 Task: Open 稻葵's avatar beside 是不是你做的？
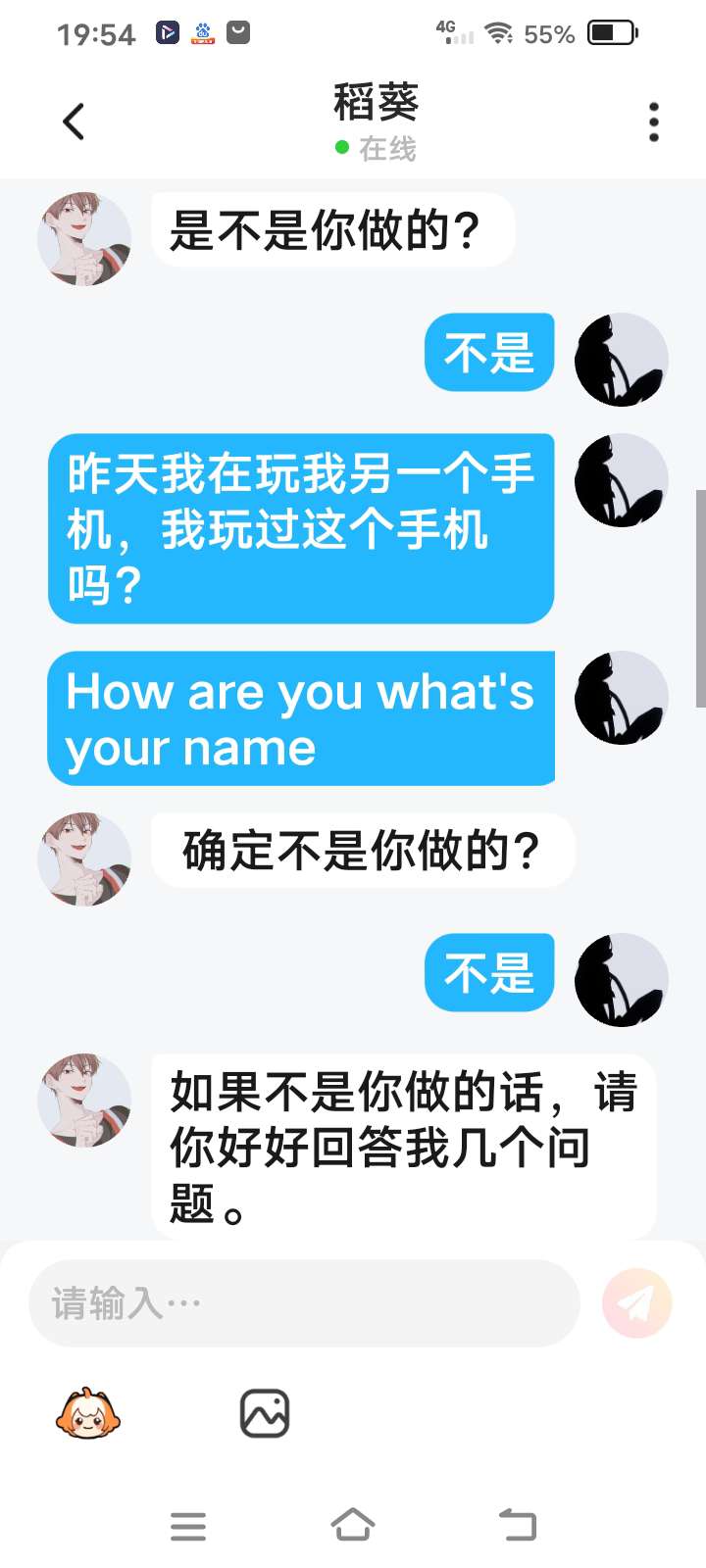coord(84,239)
